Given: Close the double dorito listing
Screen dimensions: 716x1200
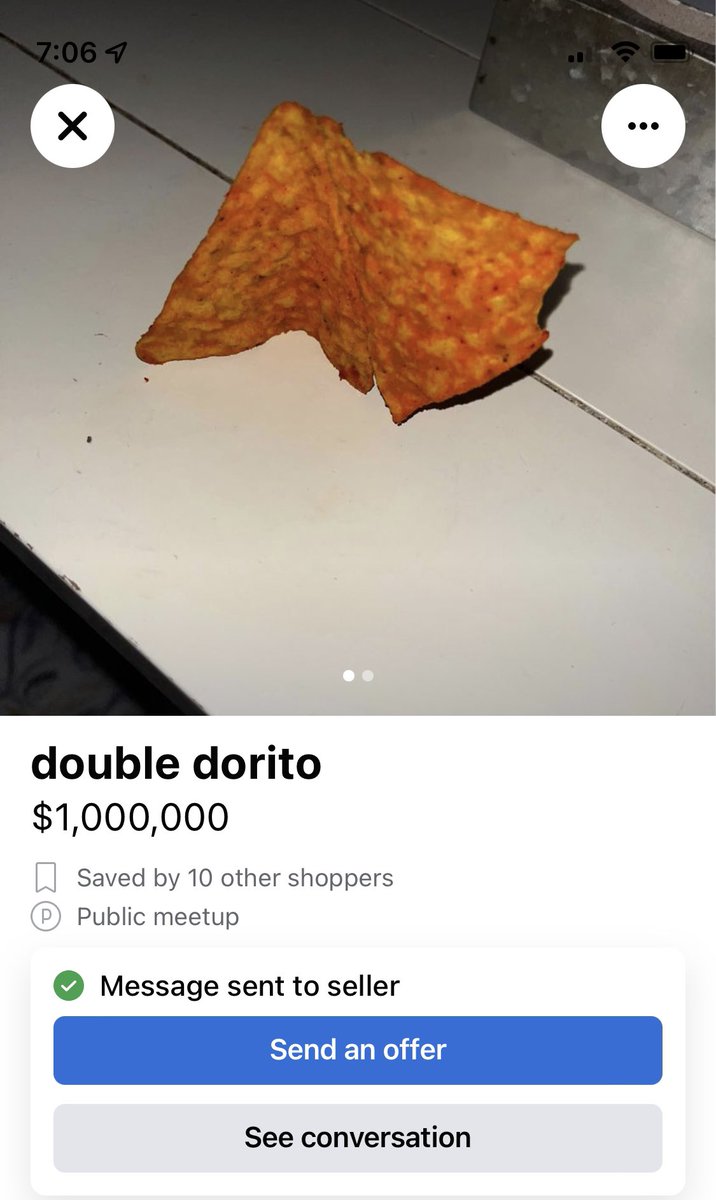Looking at the screenshot, I should 72,126.
